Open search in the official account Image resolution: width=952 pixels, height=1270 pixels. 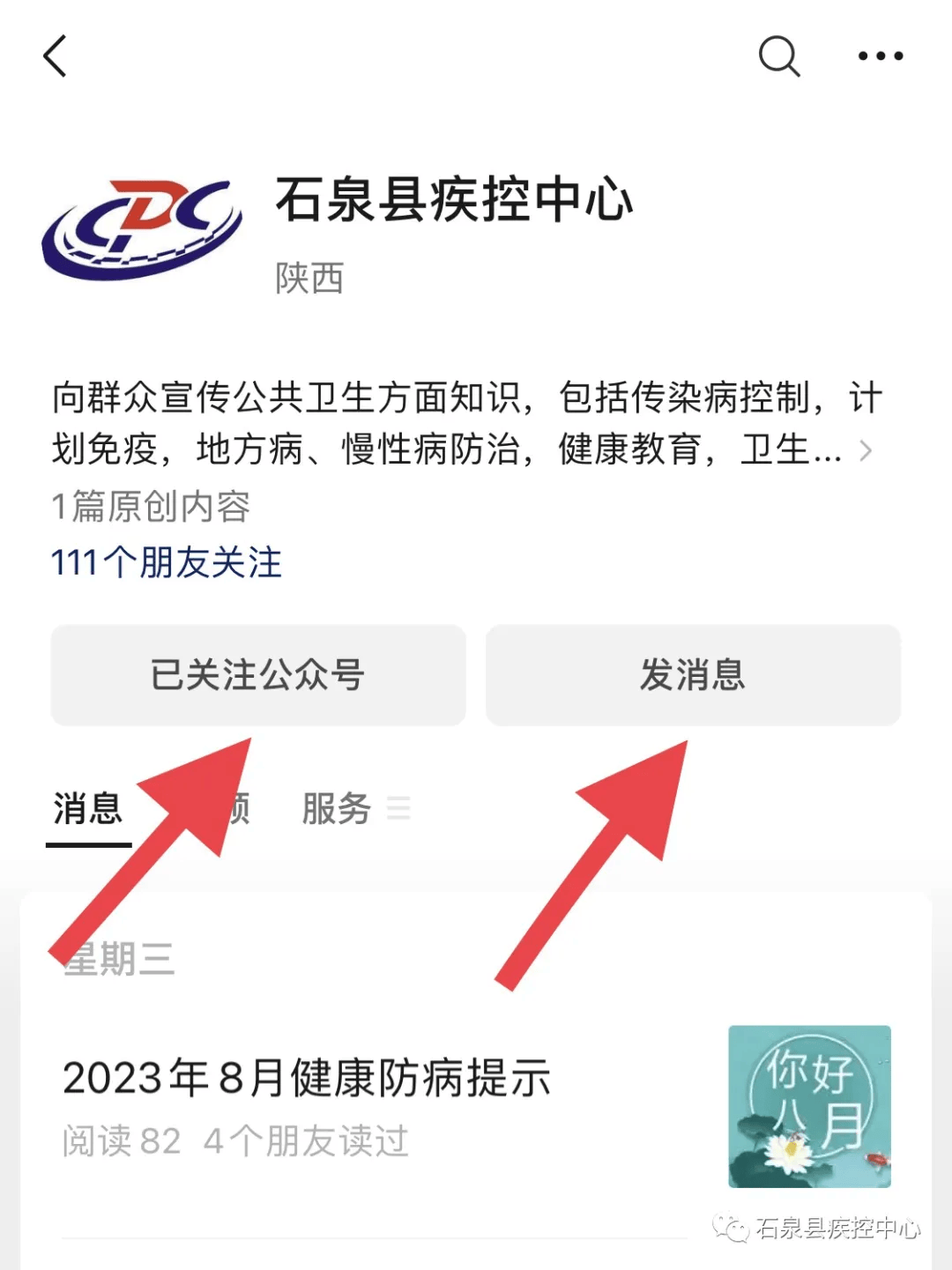779,56
